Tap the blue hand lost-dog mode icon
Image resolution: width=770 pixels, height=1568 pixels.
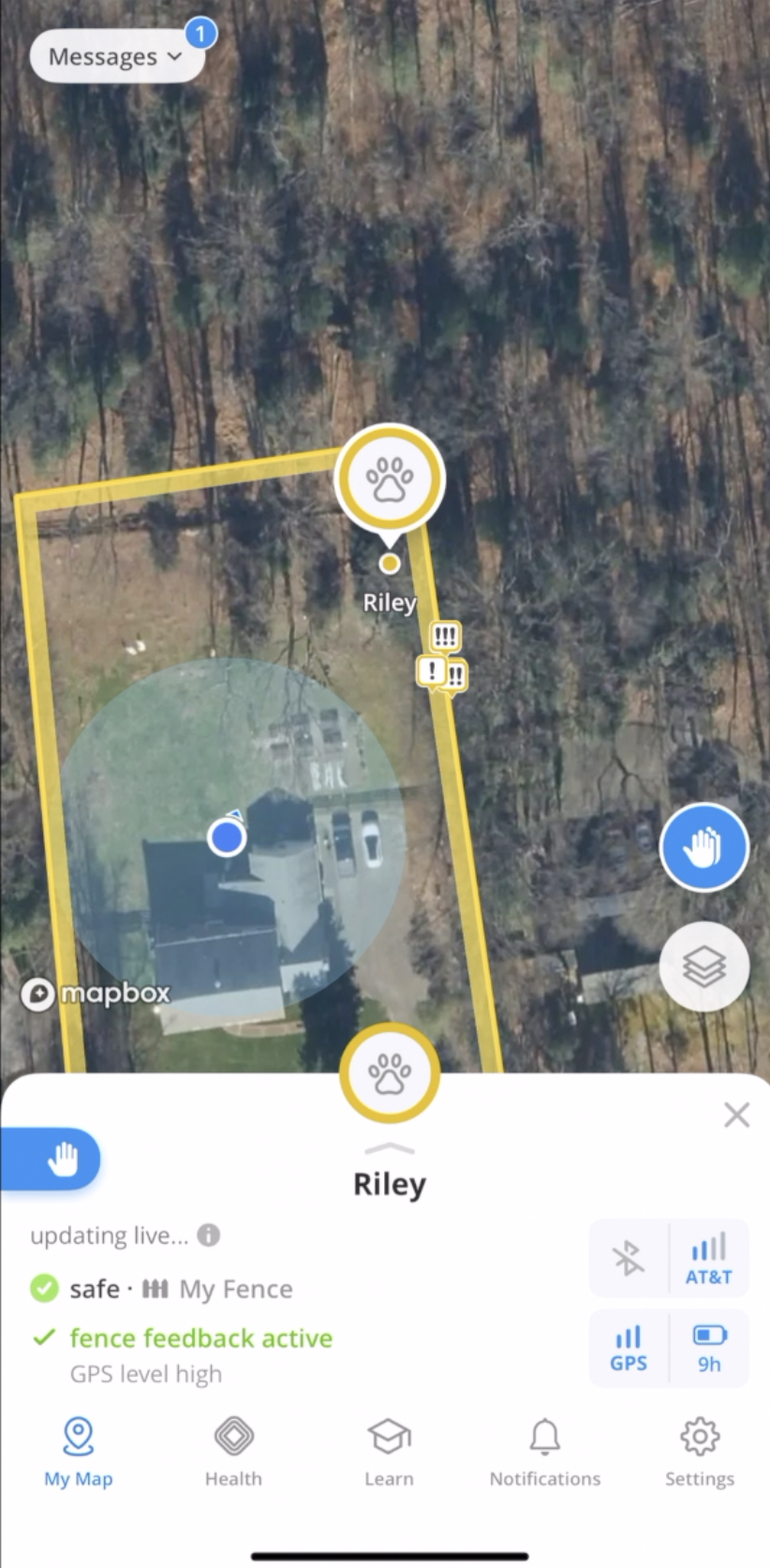coord(703,846)
